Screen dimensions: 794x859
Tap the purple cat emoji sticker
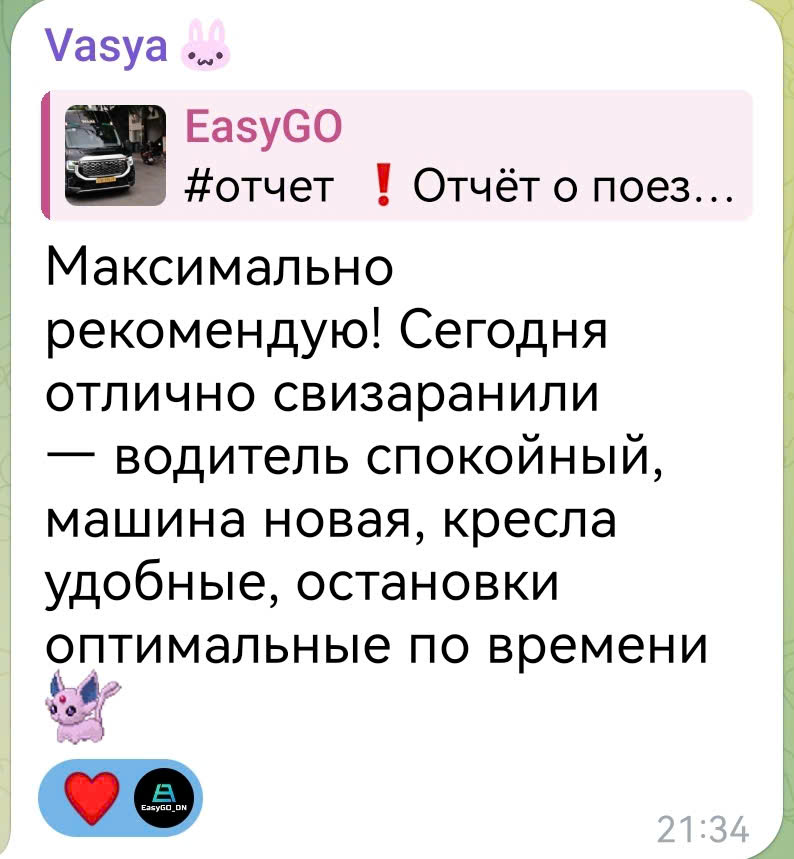(80, 708)
